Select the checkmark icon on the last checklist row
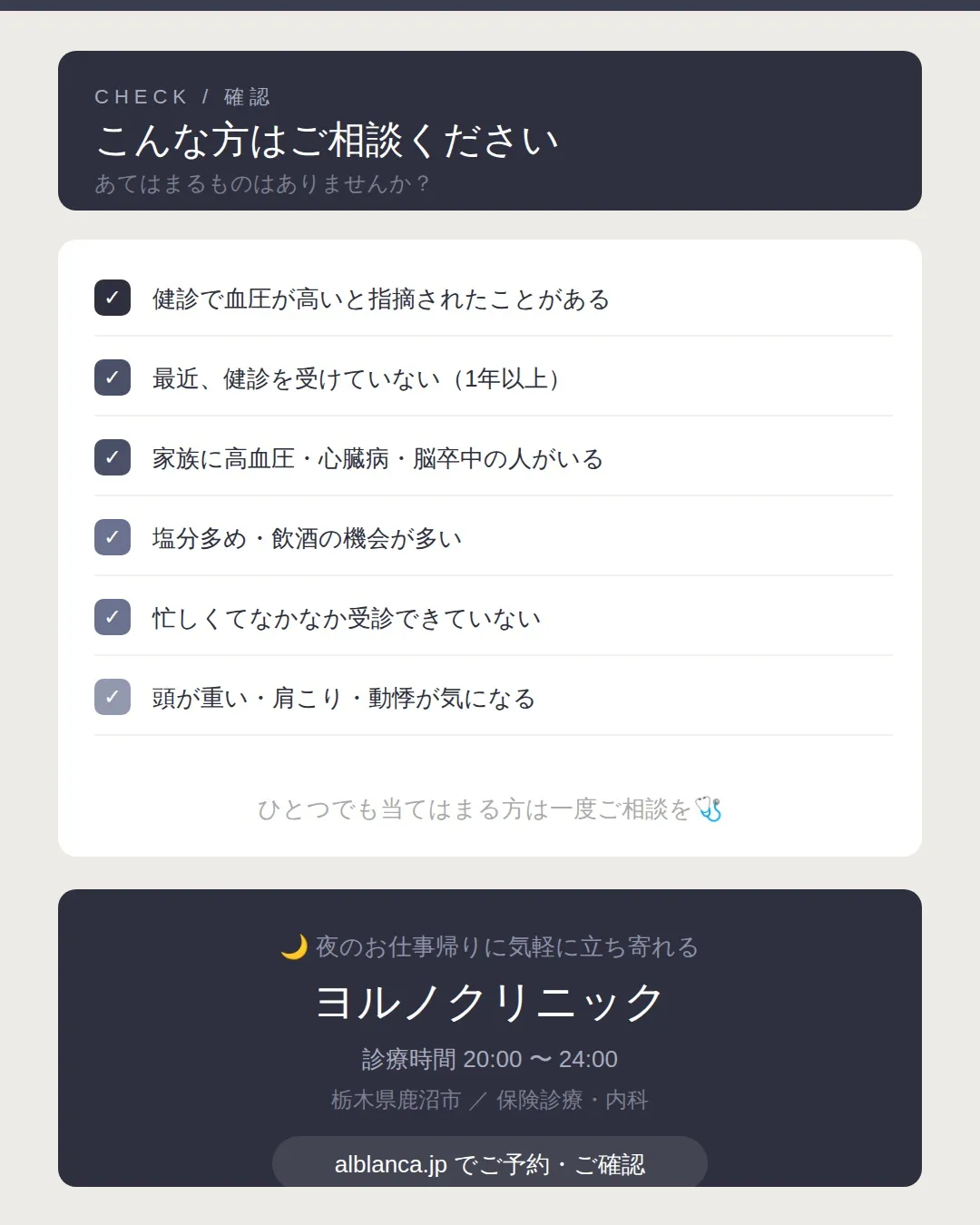Image resolution: width=980 pixels, height=1225 pixels. tap(112, 697)
